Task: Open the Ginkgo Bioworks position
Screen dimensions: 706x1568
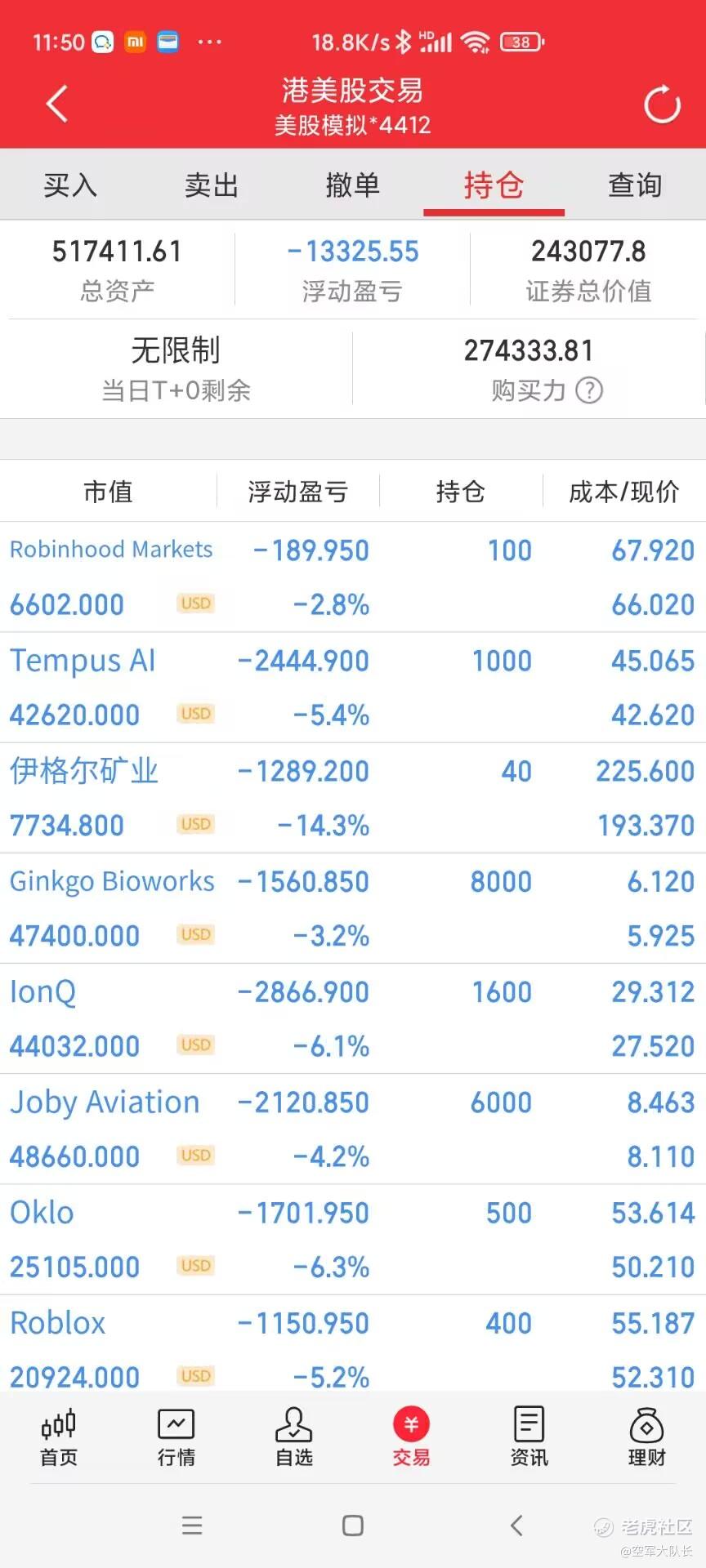Action: (x=353, y=908)
